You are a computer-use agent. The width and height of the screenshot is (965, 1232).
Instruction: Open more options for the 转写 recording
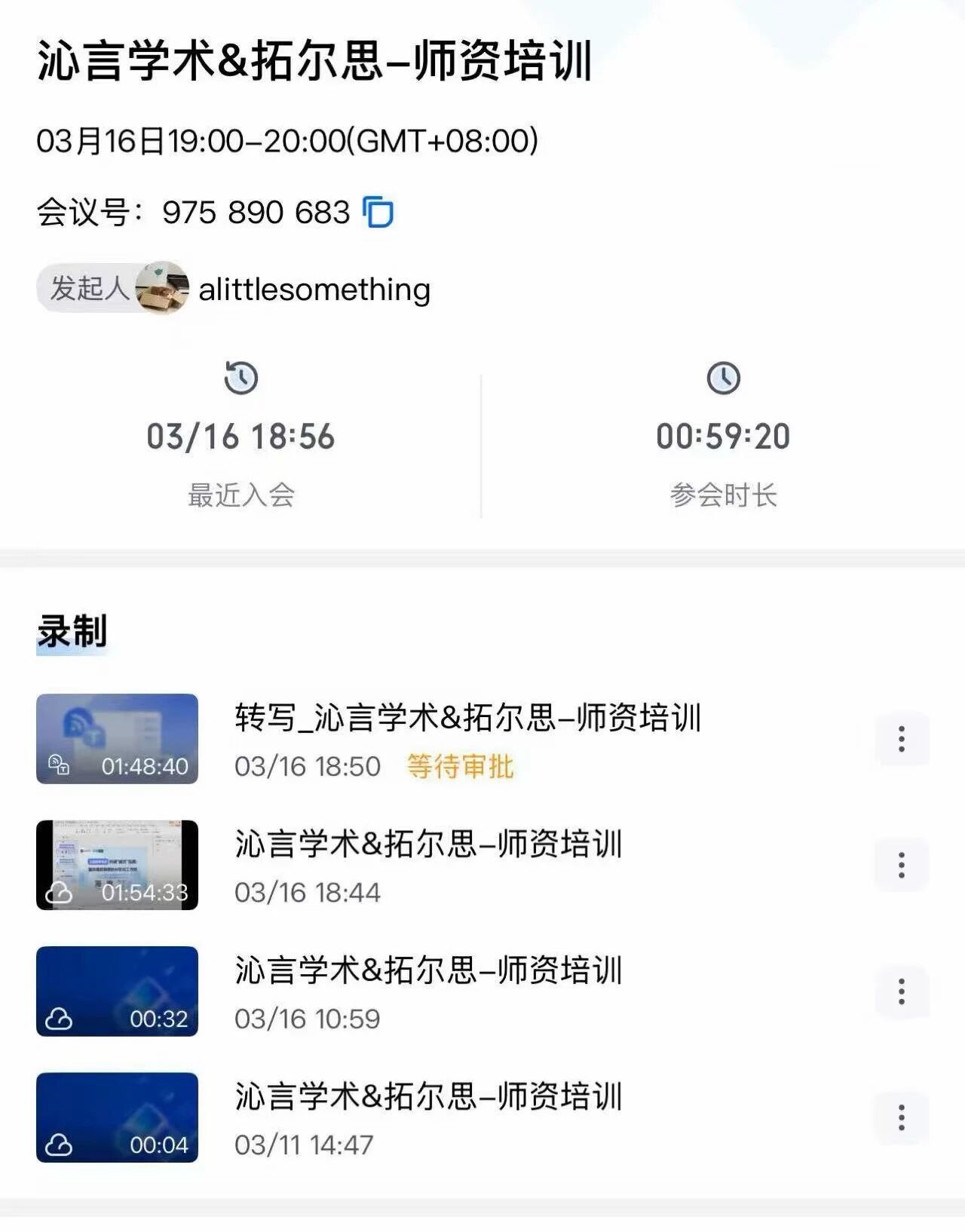point(902,739)
